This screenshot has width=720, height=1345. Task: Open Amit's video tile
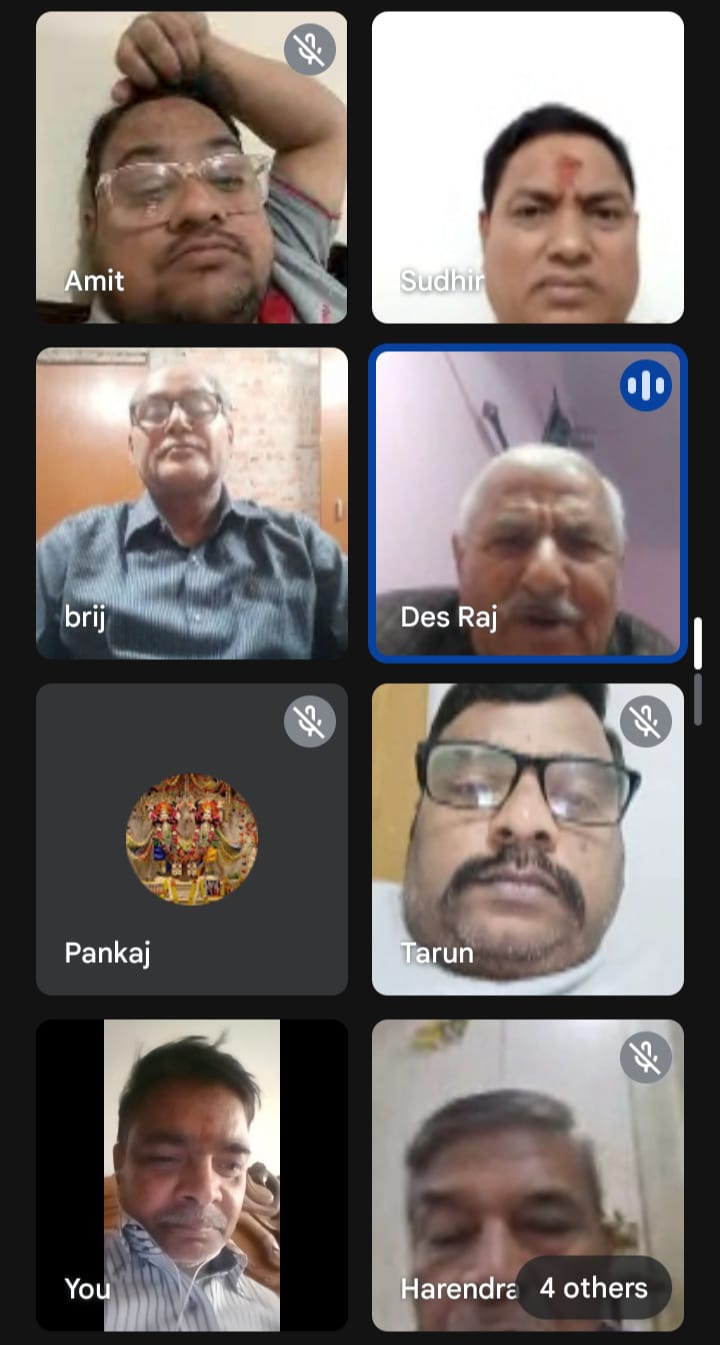click(191, 167)
